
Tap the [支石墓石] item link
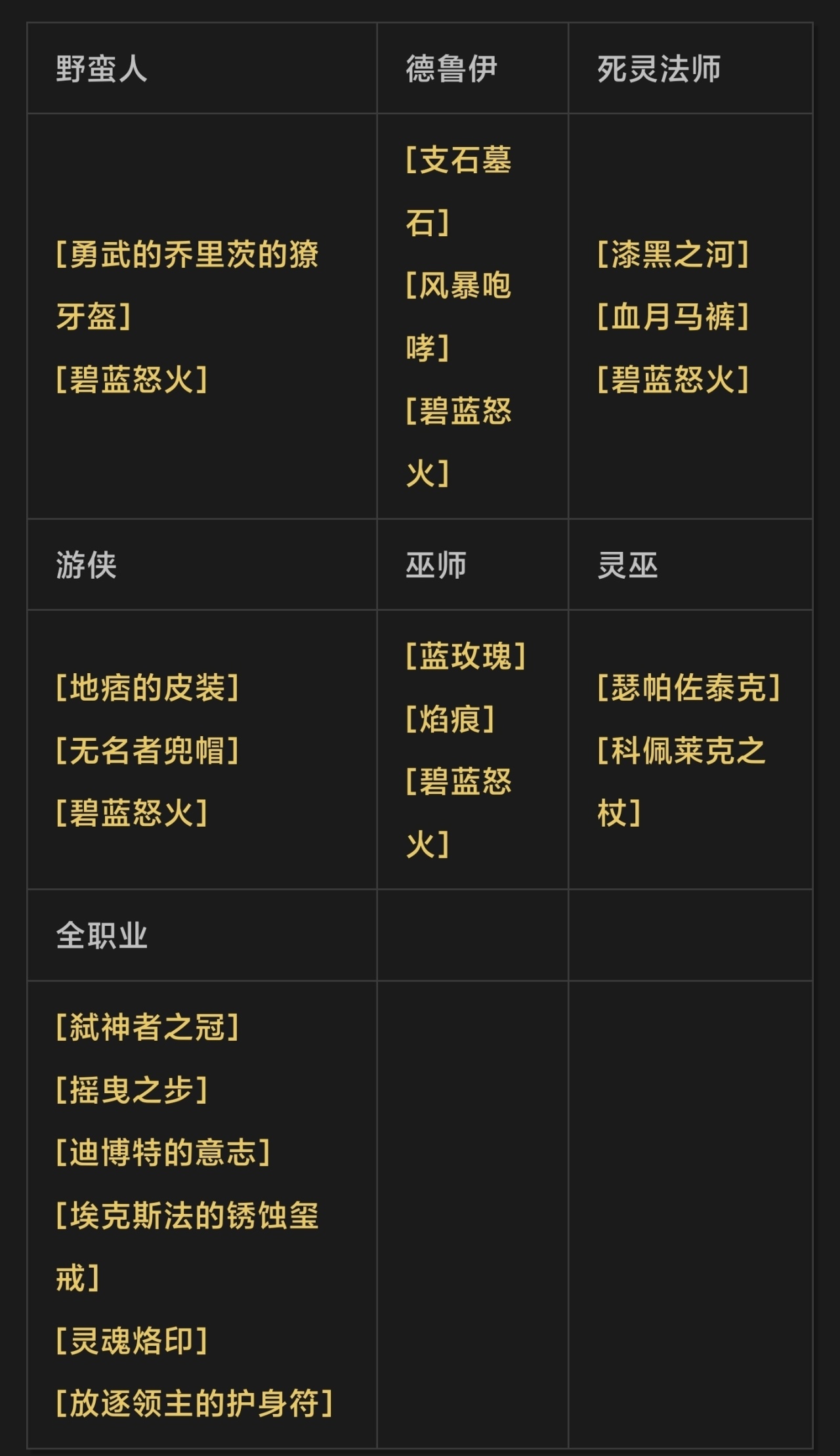458,160
